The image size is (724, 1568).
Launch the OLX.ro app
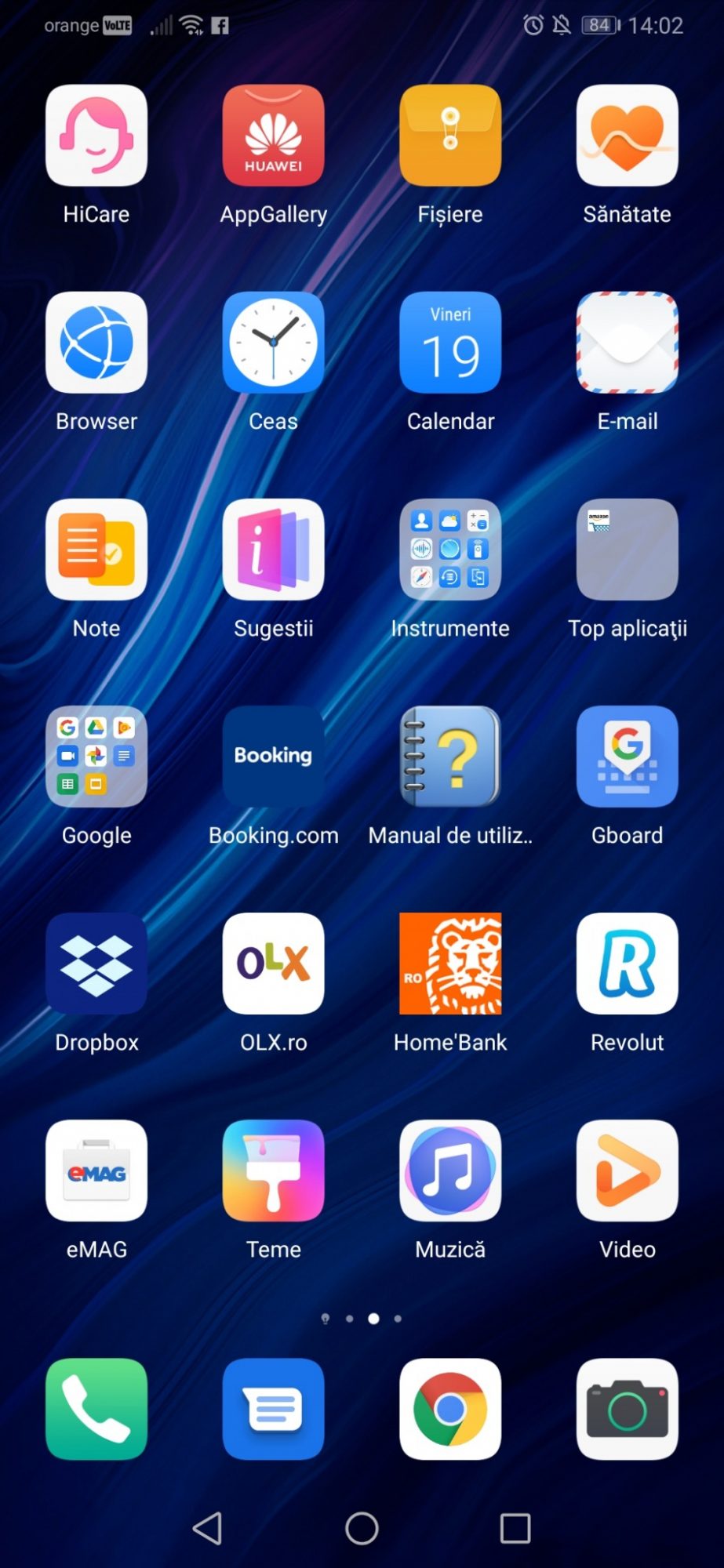(x=273, y=964)
